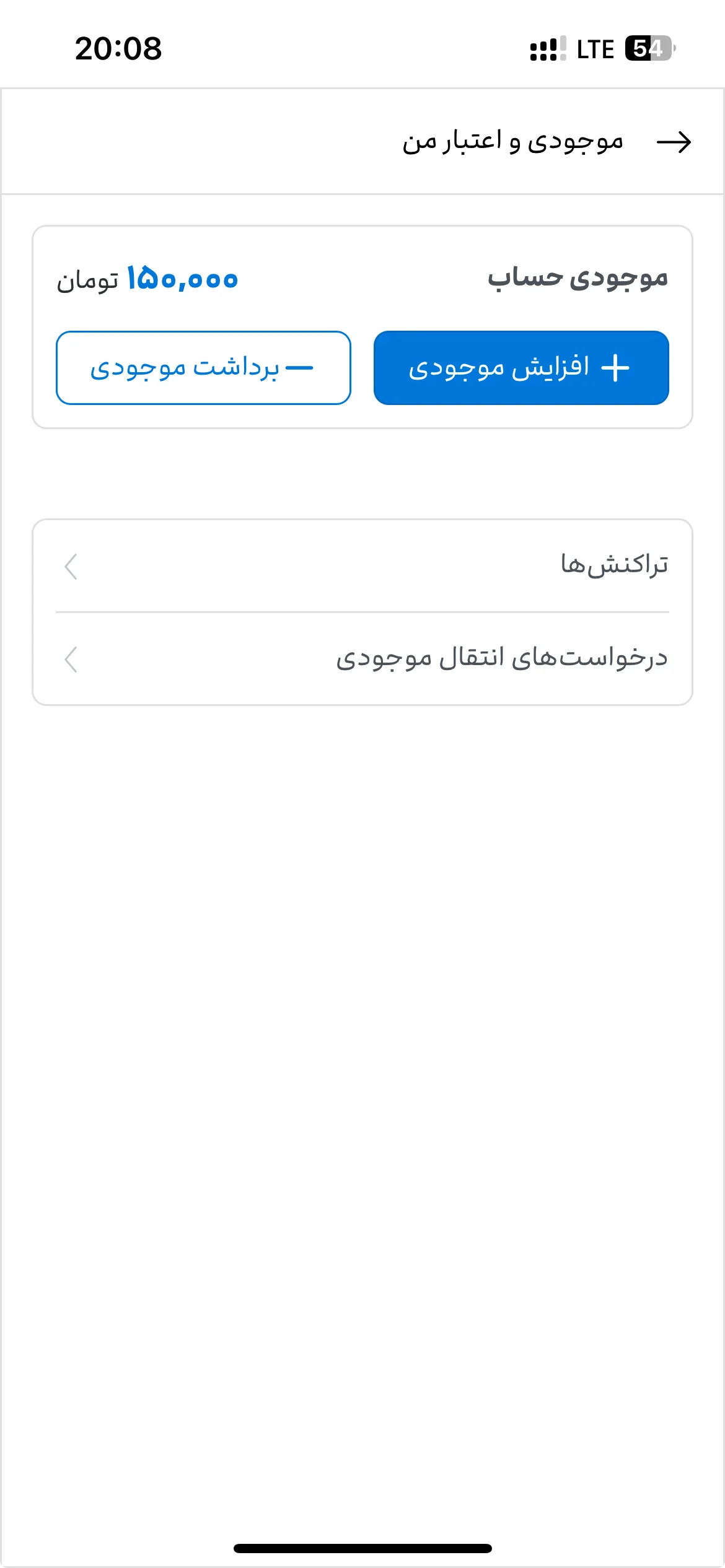The image size is (725, 1568).
Task: Tap the برداشت موجودی button
Action: [x=203, y=368]
